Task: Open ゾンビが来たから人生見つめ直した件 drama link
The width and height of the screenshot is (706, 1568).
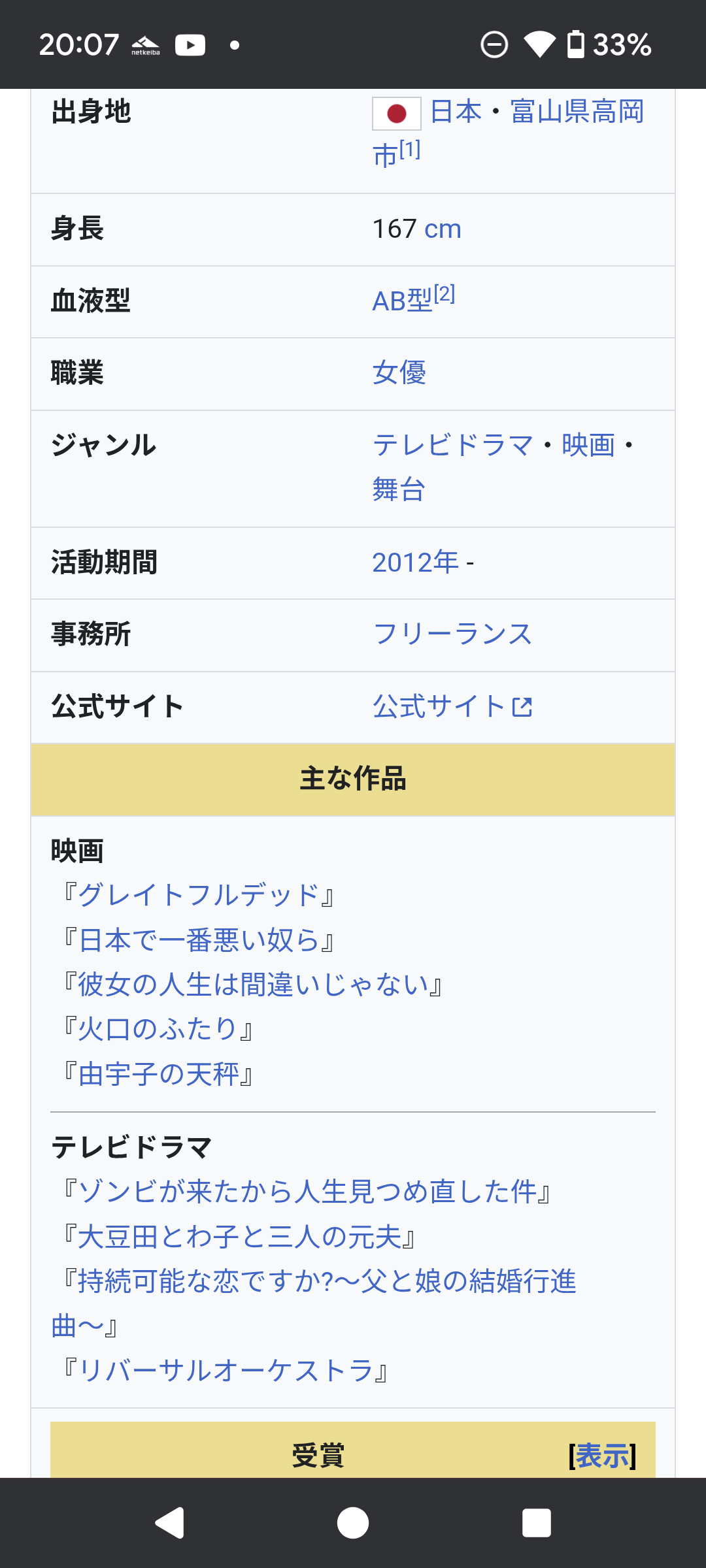Action: pos(307,1192)
